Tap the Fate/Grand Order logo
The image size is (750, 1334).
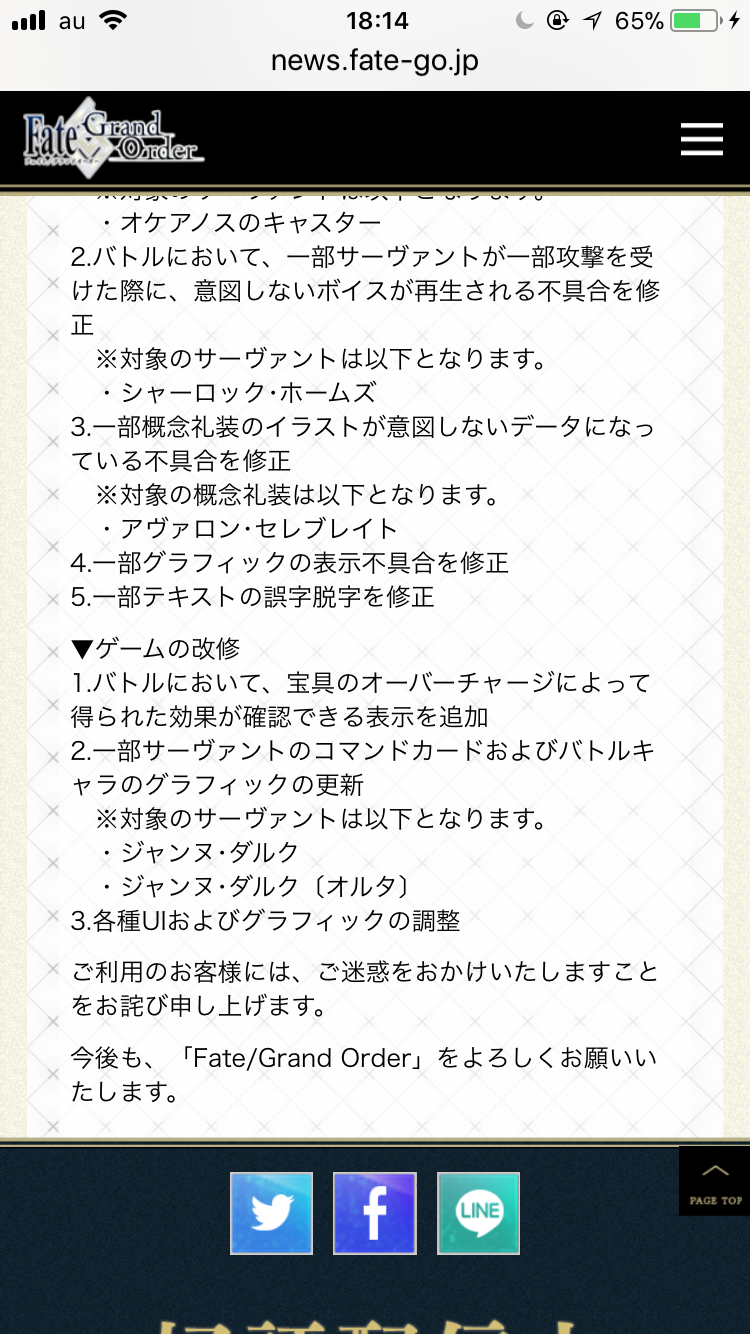pyautogui.click(x=112, y=139)
